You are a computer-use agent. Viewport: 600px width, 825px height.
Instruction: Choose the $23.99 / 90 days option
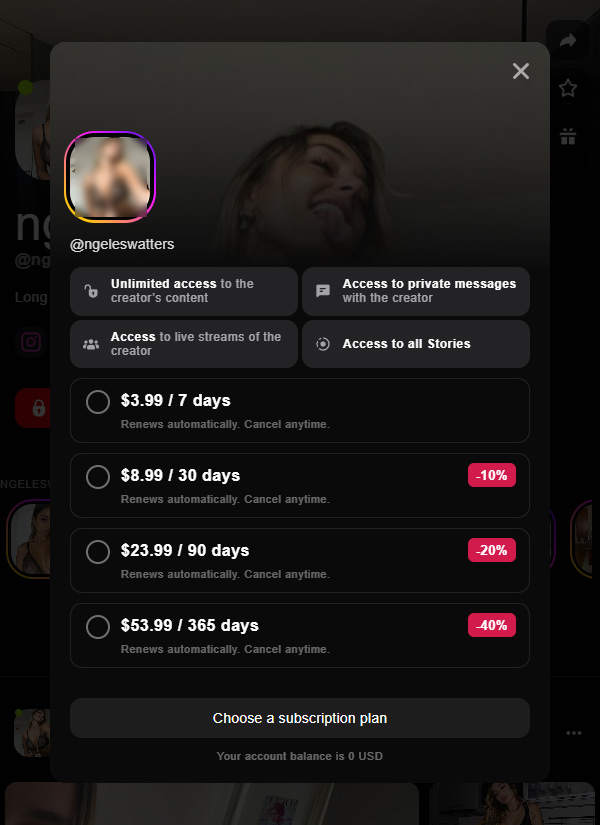pyautogui.click(x=98, y=552)
